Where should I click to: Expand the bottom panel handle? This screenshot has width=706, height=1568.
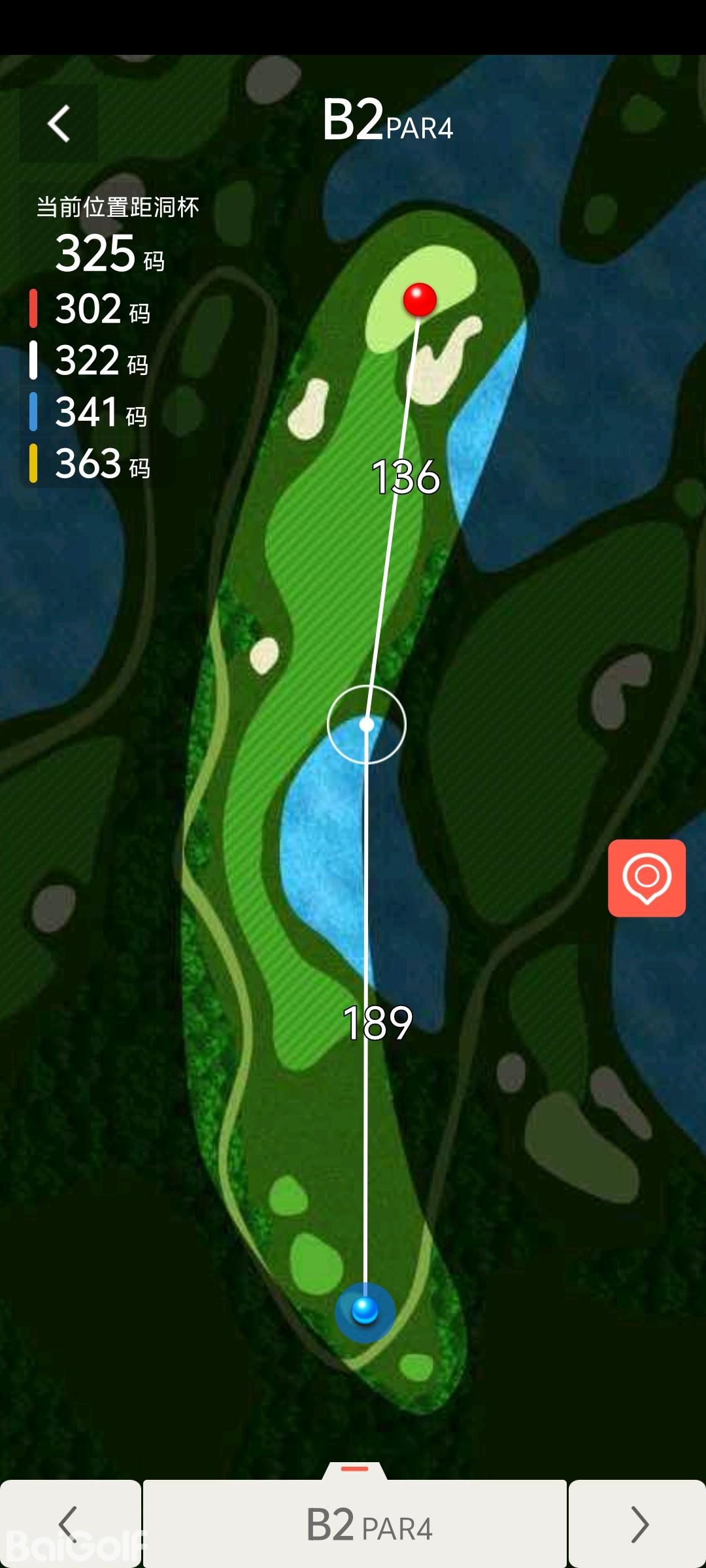coord(355,1469)
